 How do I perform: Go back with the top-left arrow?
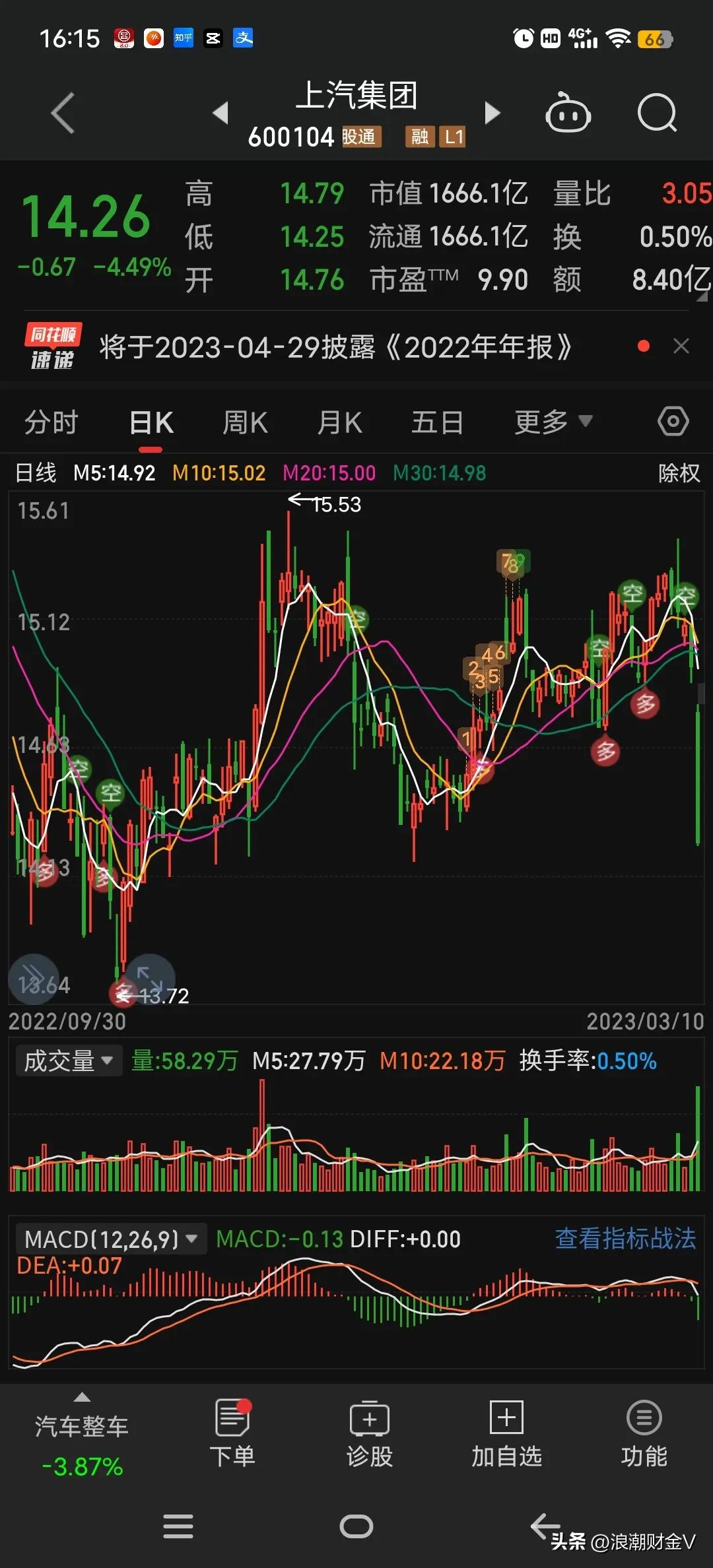click(63, 114)
